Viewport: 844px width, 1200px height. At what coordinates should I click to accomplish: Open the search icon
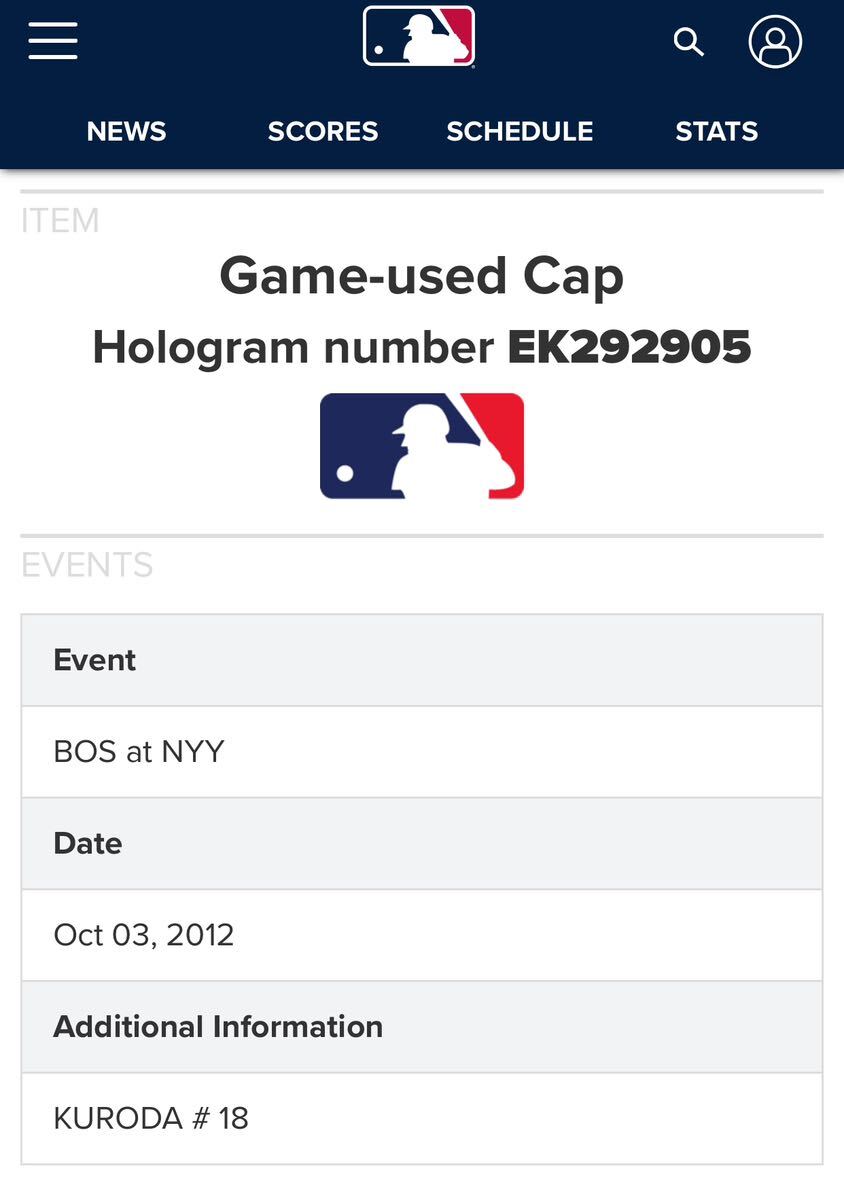(x=688, y=42)
